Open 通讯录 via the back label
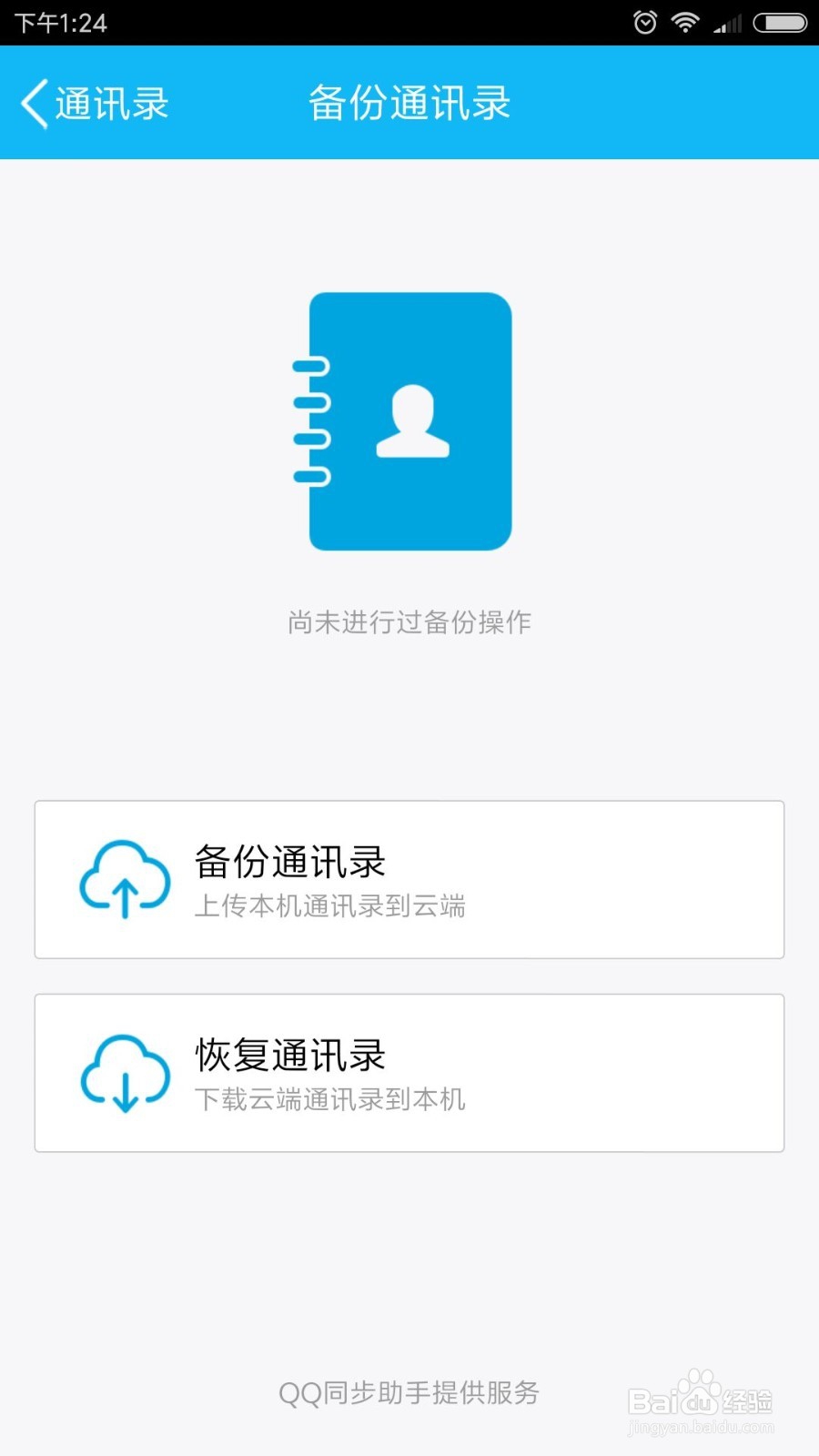This screenshot has width=819, height=1456. (111, 103)
